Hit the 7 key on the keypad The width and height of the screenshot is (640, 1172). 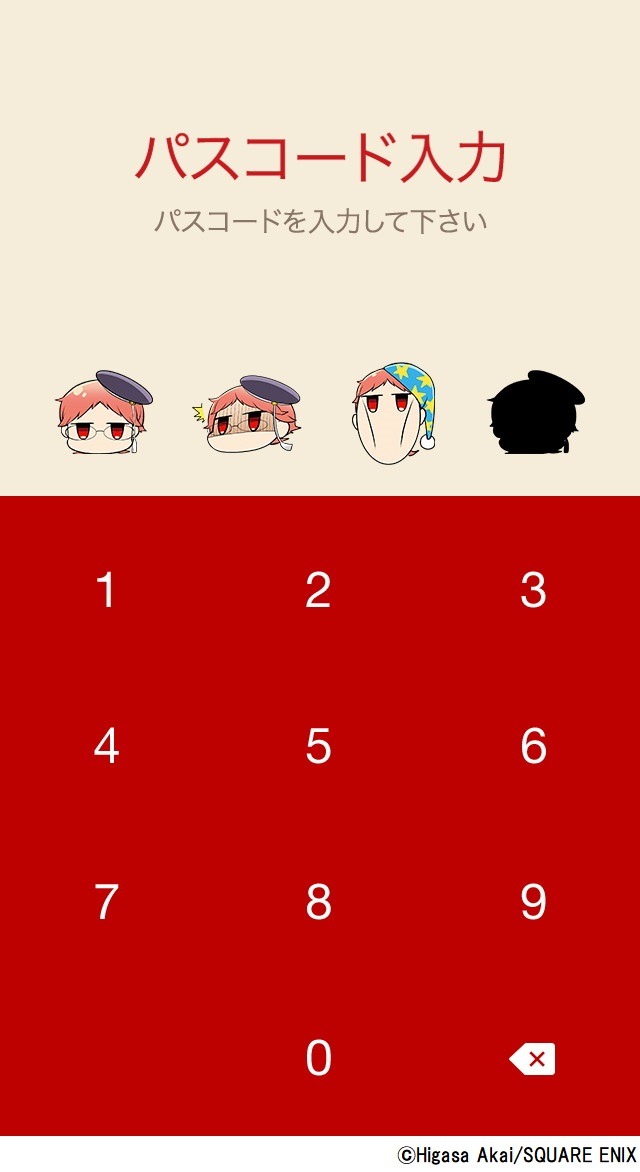[106, 902]
